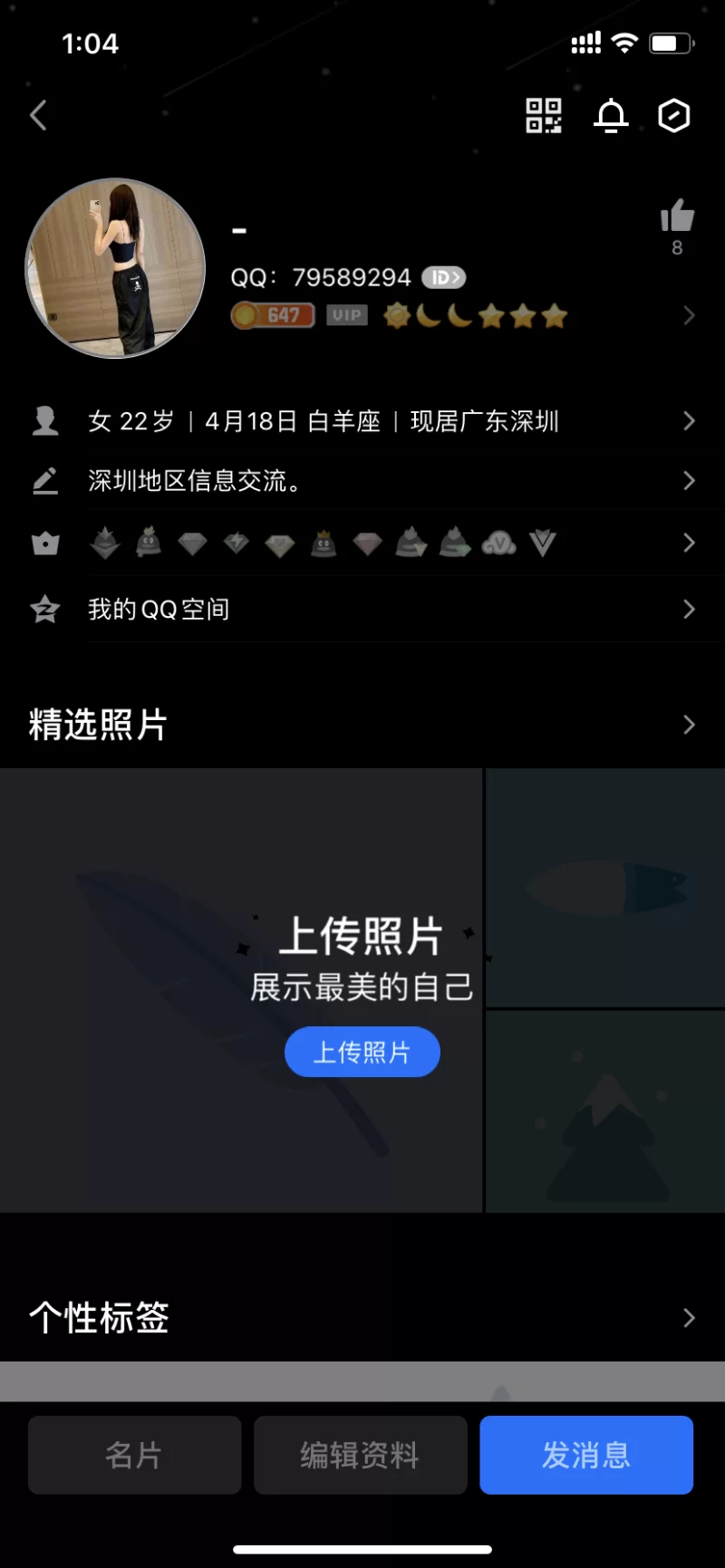View the profile avatar photo
725x1568 pixels.
tap(115, 268)
